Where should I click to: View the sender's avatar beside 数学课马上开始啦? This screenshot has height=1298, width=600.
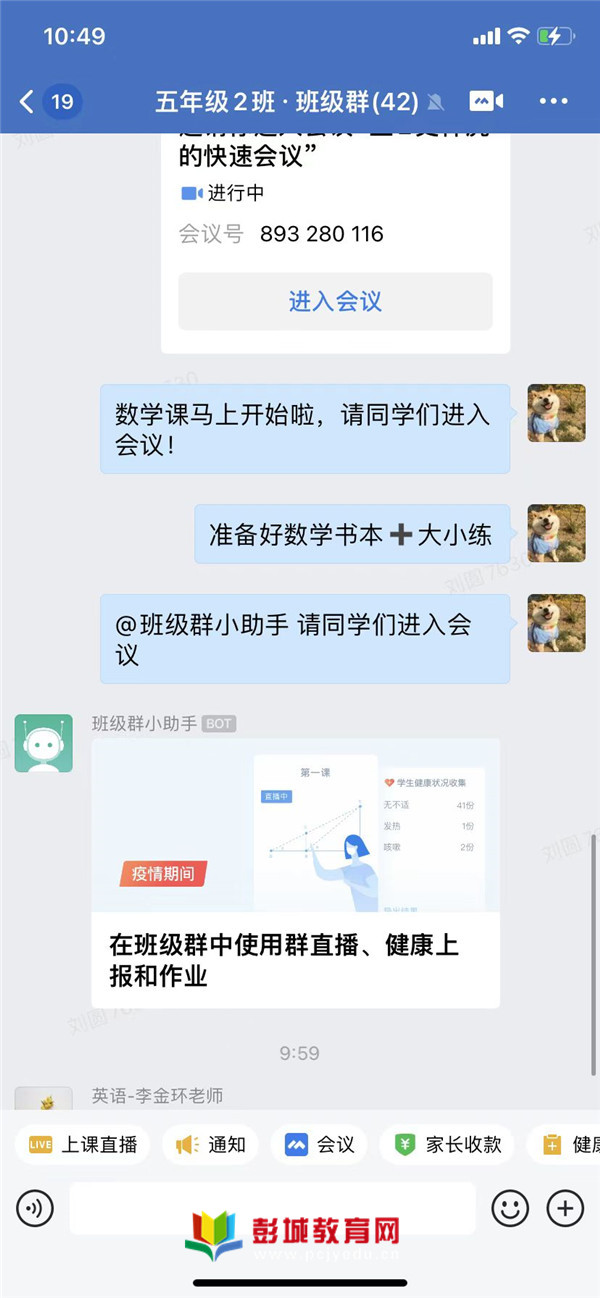[x=556, y=413]
